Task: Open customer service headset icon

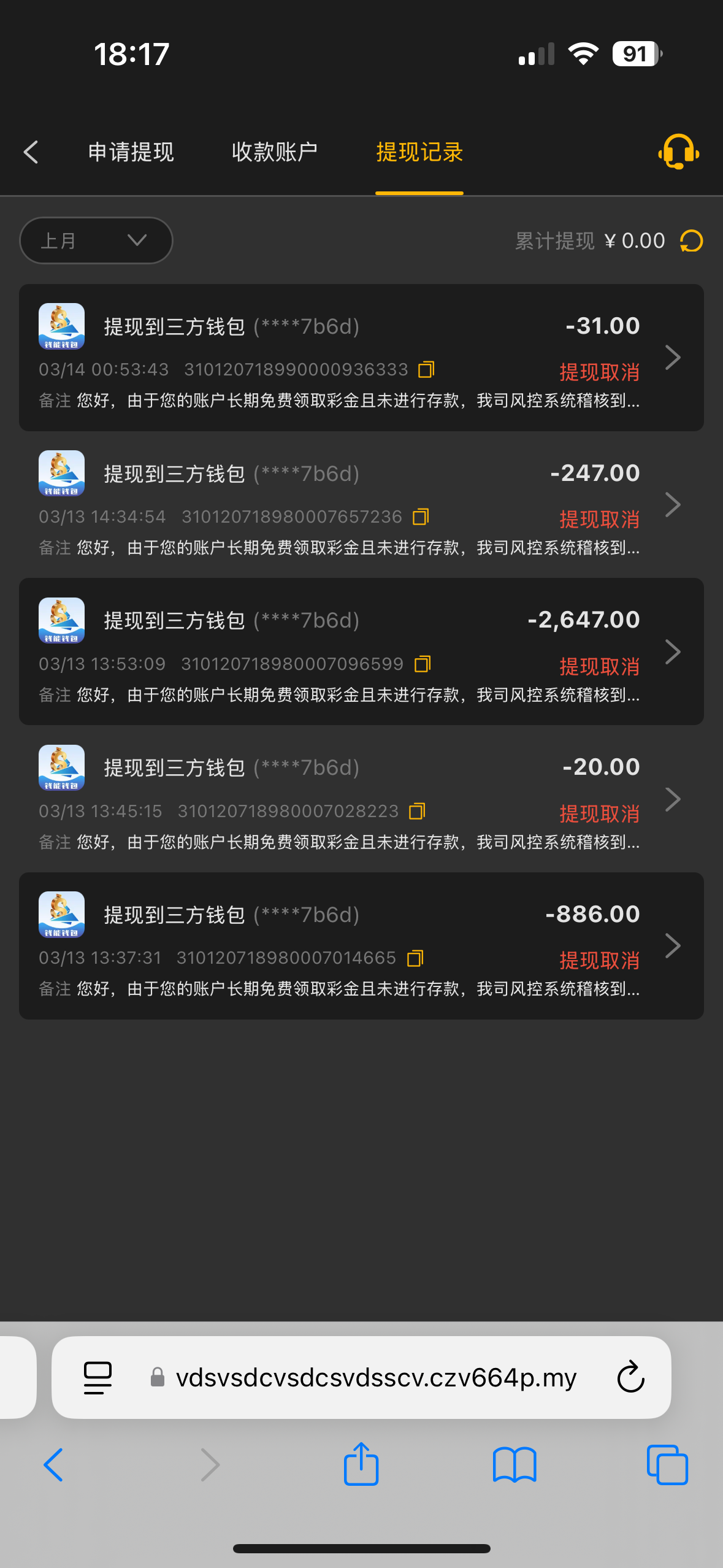Action: (x=678, y=152)
